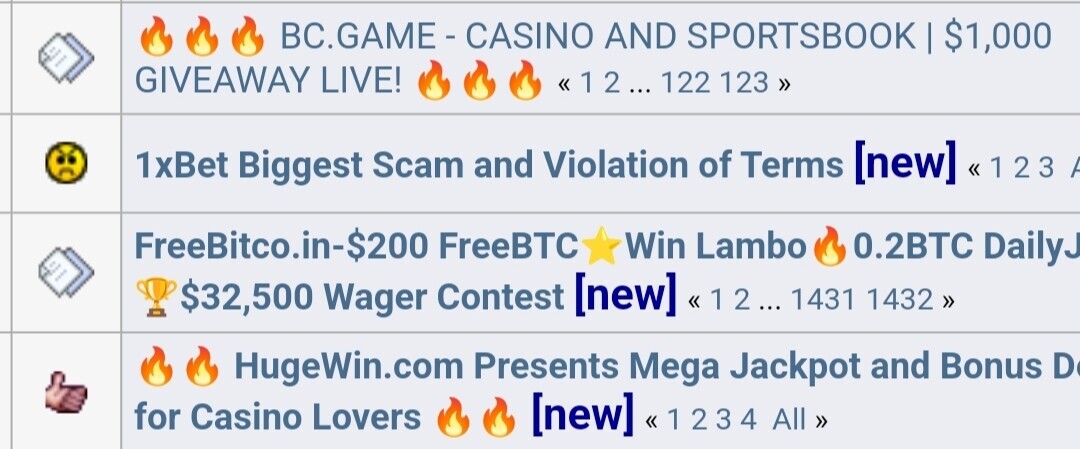Open page 122 of BC.GAME thread

click(x=685, y=83)
